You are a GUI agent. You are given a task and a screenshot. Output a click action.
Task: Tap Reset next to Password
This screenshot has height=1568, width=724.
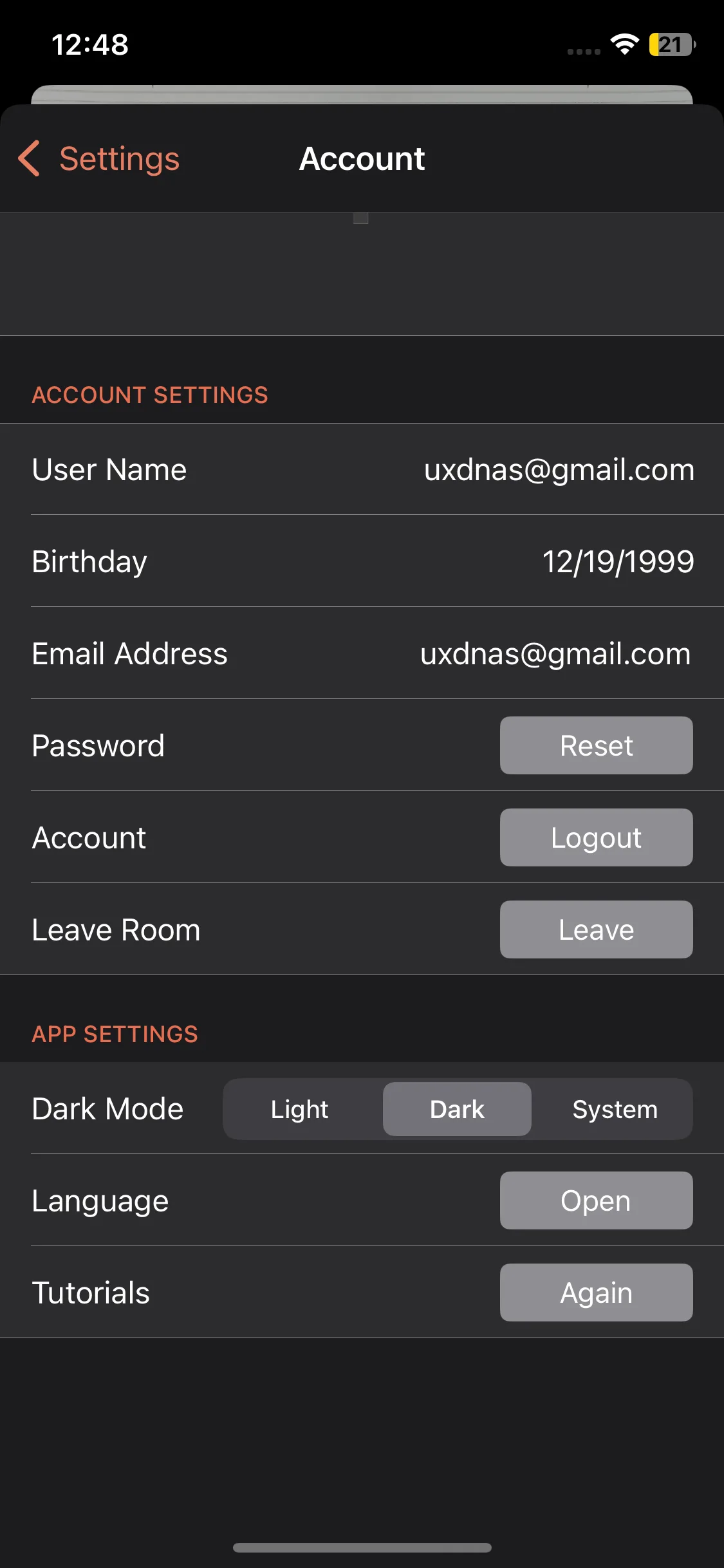596,745
